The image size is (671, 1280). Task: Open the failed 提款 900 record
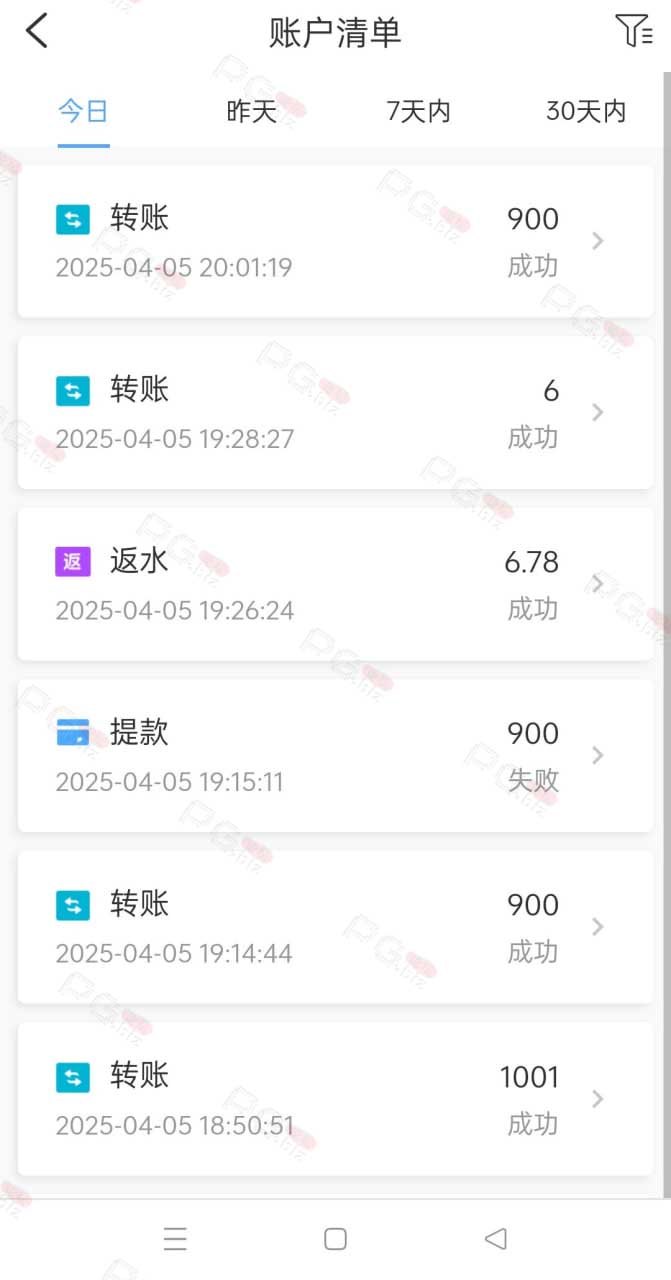(x=335, y=755)
